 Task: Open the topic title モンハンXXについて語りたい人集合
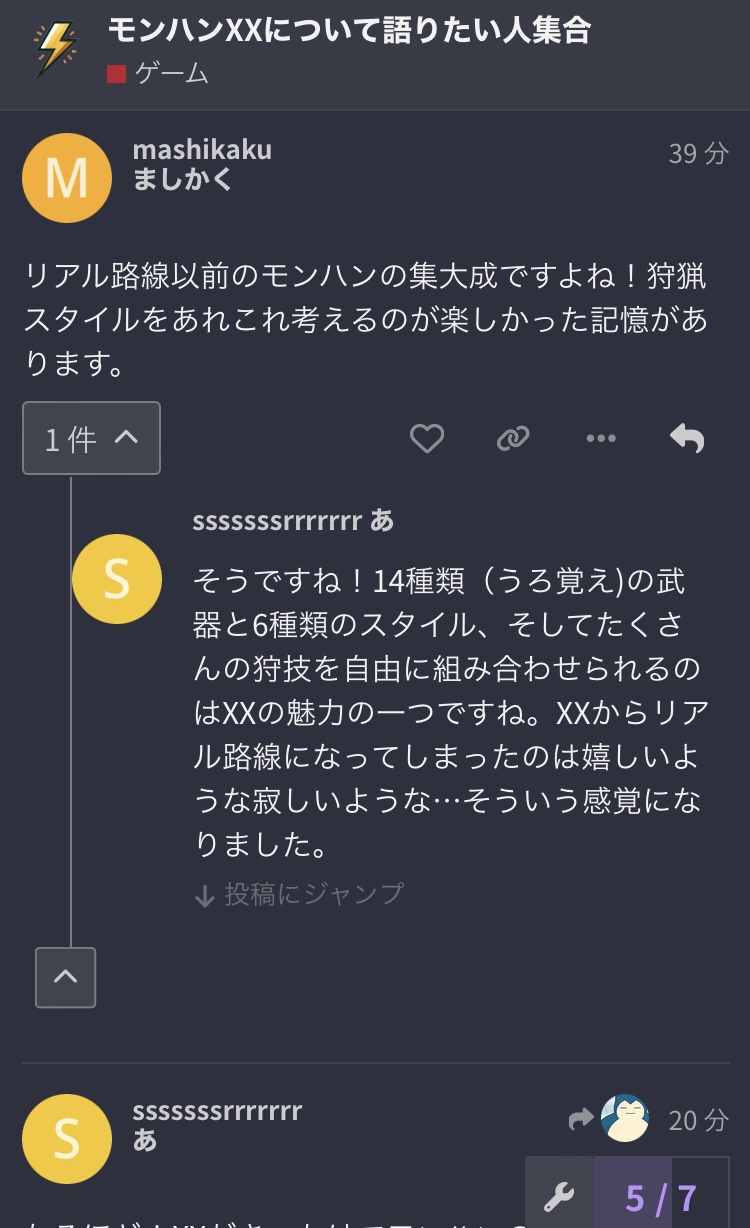(x=349, y=30)
